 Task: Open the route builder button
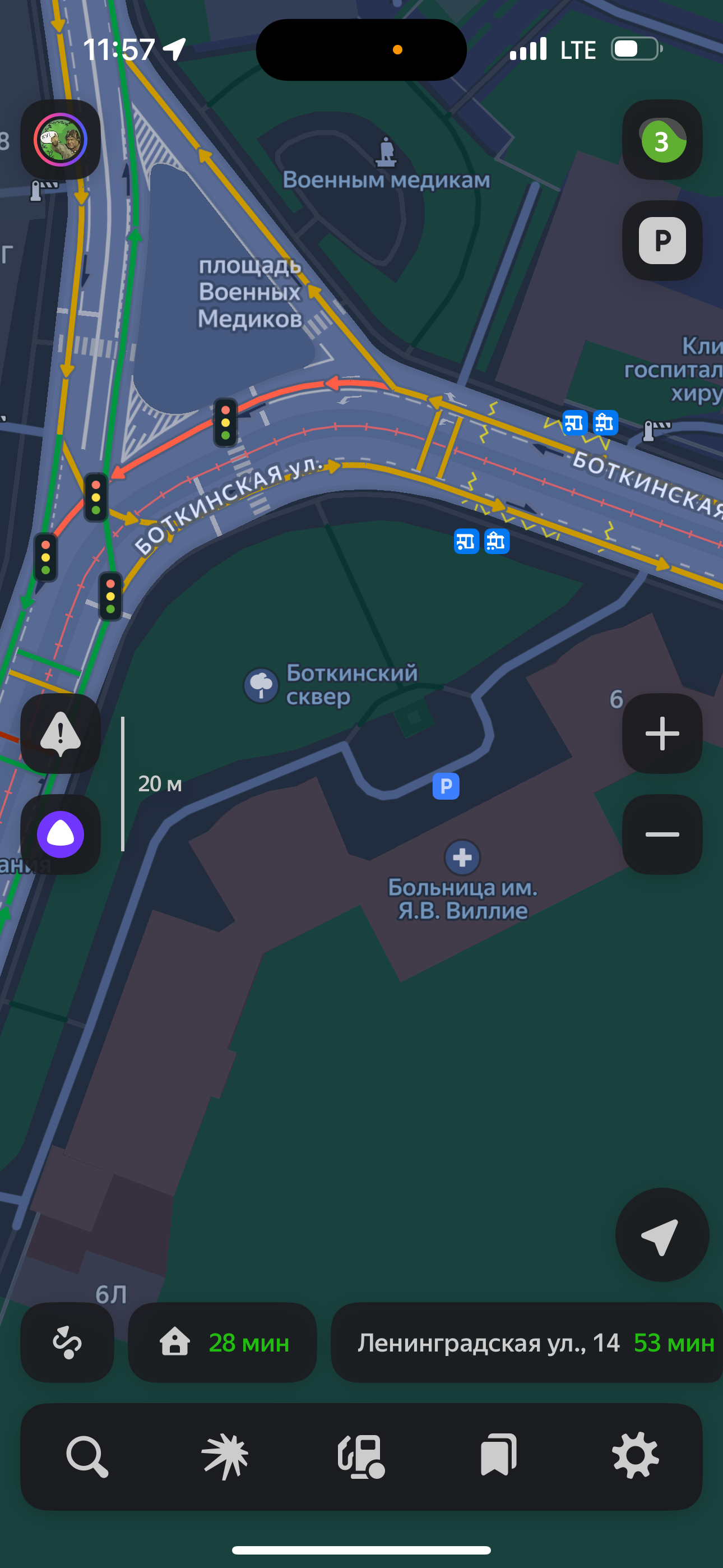click(x=67, y=1342)
